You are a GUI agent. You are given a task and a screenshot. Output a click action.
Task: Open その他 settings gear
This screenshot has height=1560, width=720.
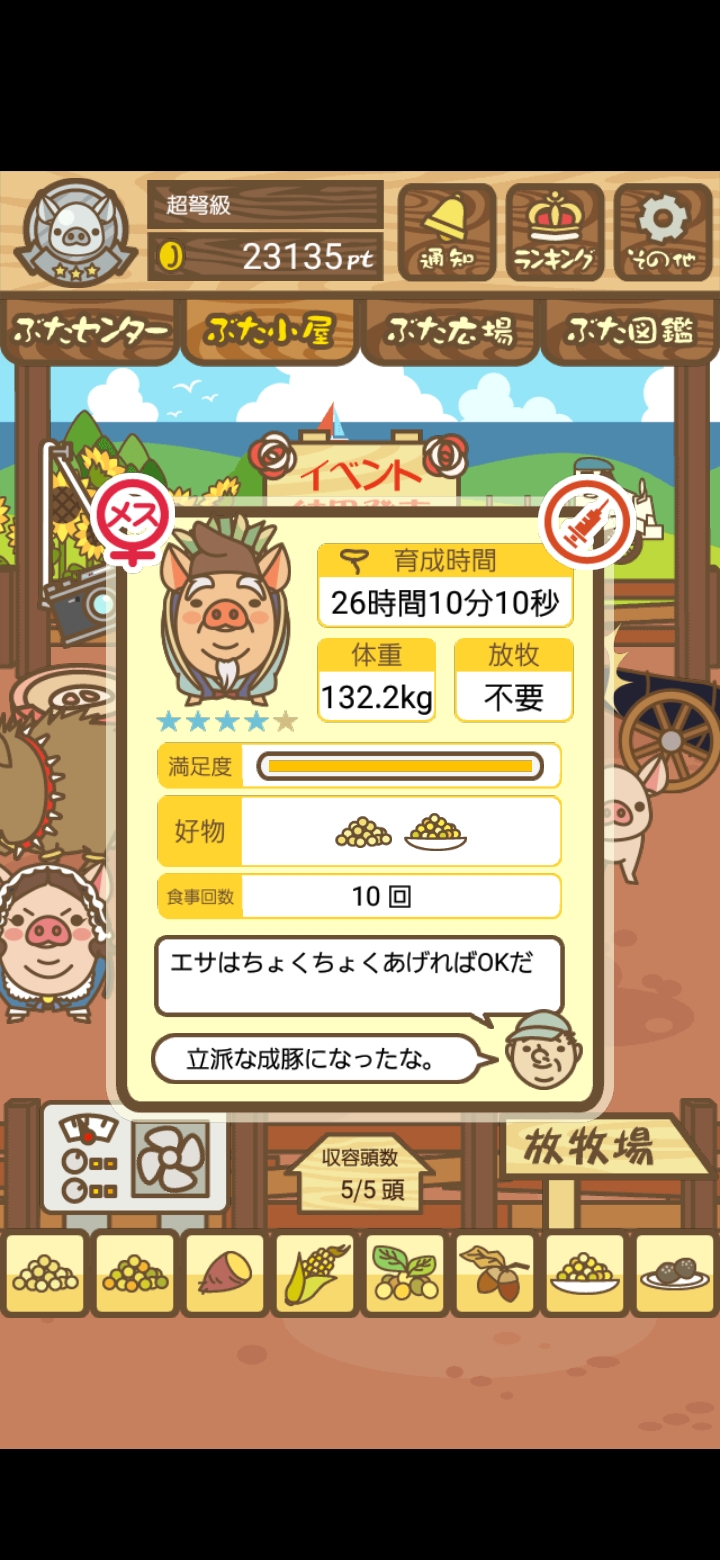(663, 233)
